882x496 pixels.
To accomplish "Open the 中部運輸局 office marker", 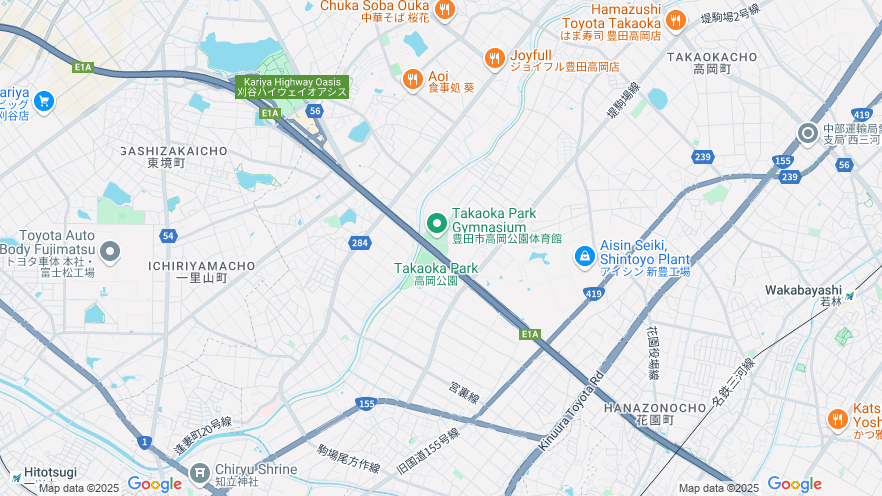I will tap(808, 133).
